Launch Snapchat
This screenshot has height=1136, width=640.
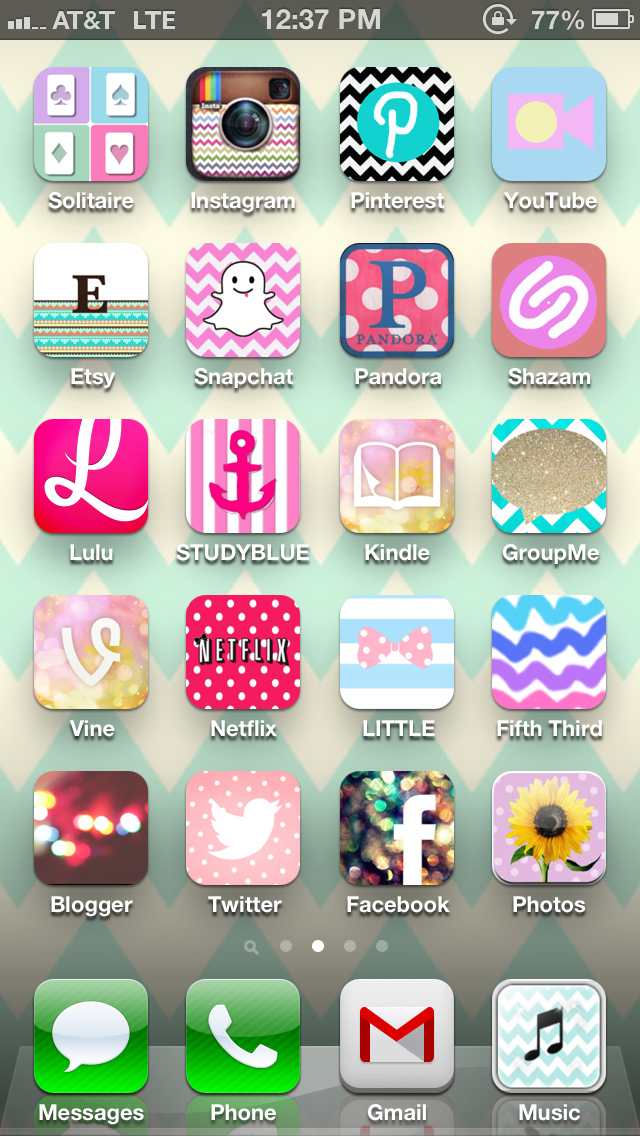[243, 300]
